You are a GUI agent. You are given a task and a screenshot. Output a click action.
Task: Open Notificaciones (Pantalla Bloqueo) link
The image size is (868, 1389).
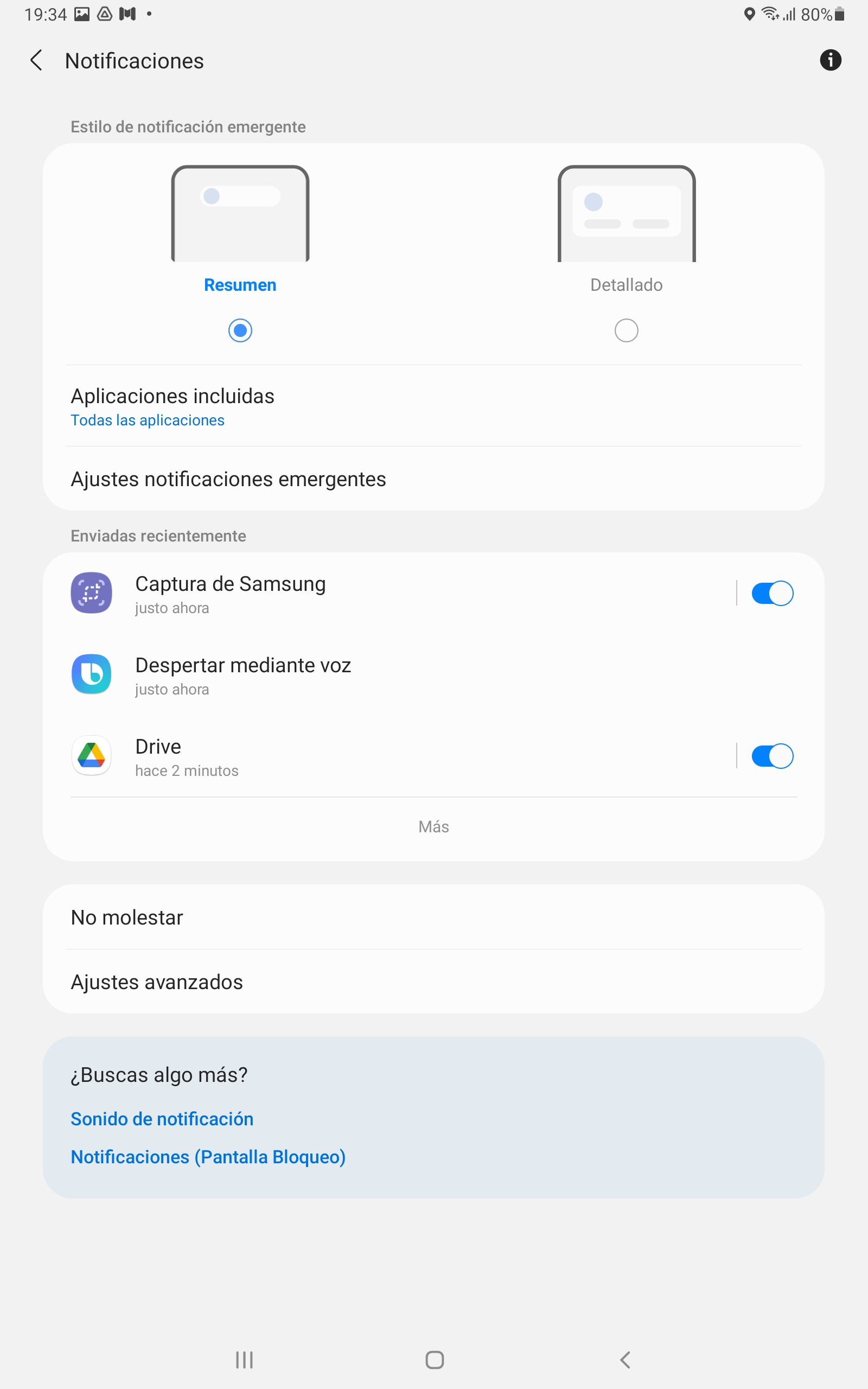pyautogui.click(x=208, y=1157)
